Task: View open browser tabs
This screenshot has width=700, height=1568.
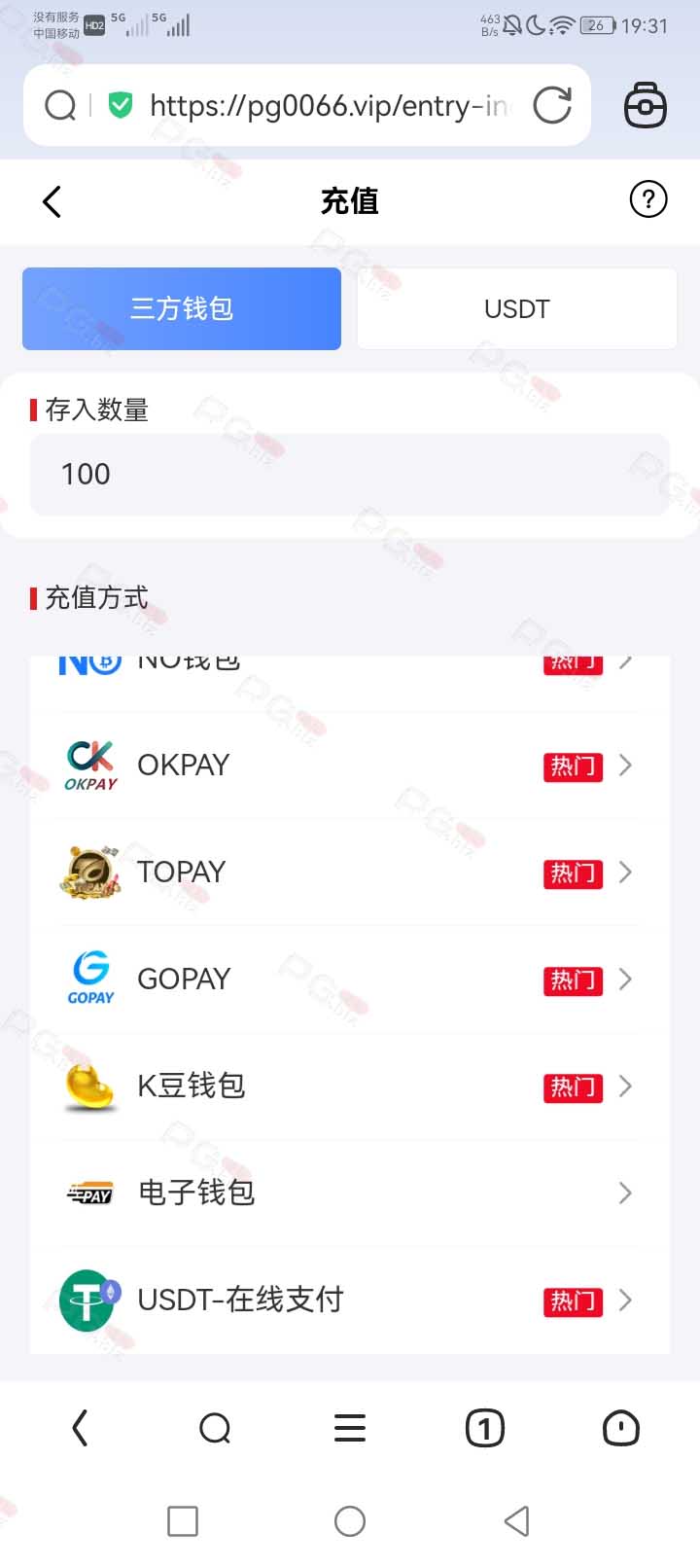Action: pyautogui.click(x=484, y=1428)
